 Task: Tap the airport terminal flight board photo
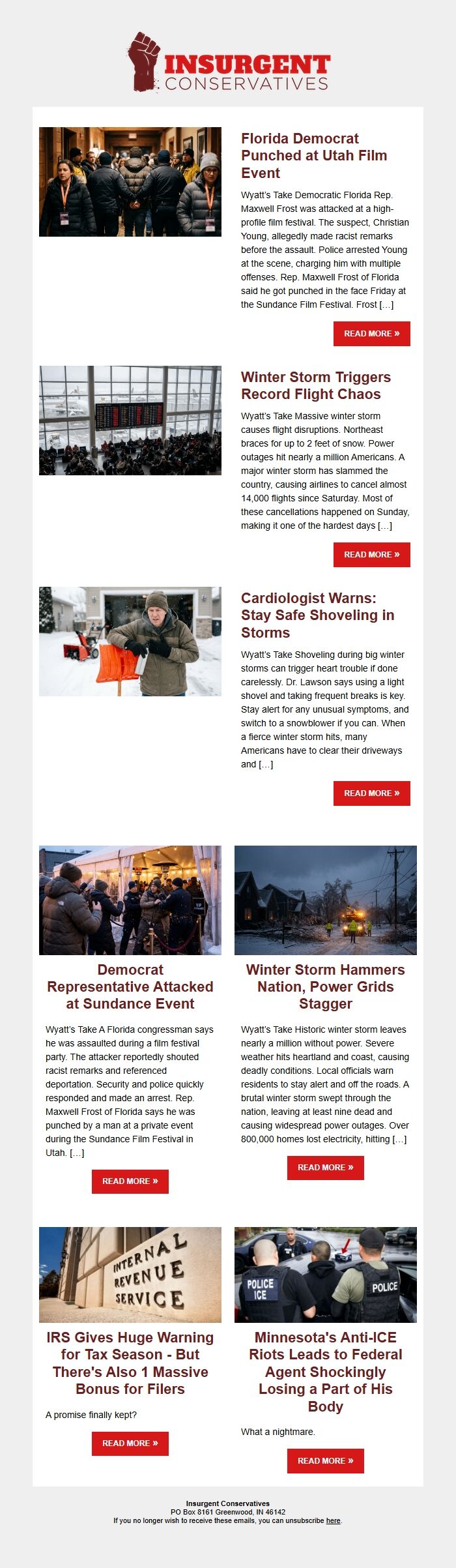tap(130, 420)
